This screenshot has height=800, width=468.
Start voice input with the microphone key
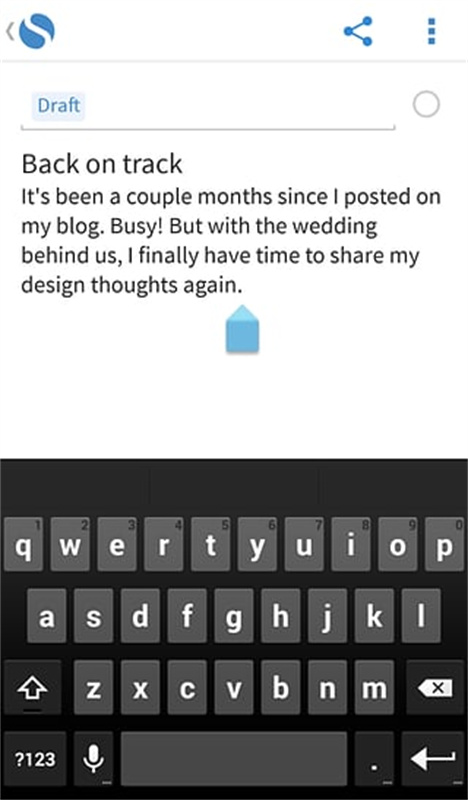(x=93, y=760)
